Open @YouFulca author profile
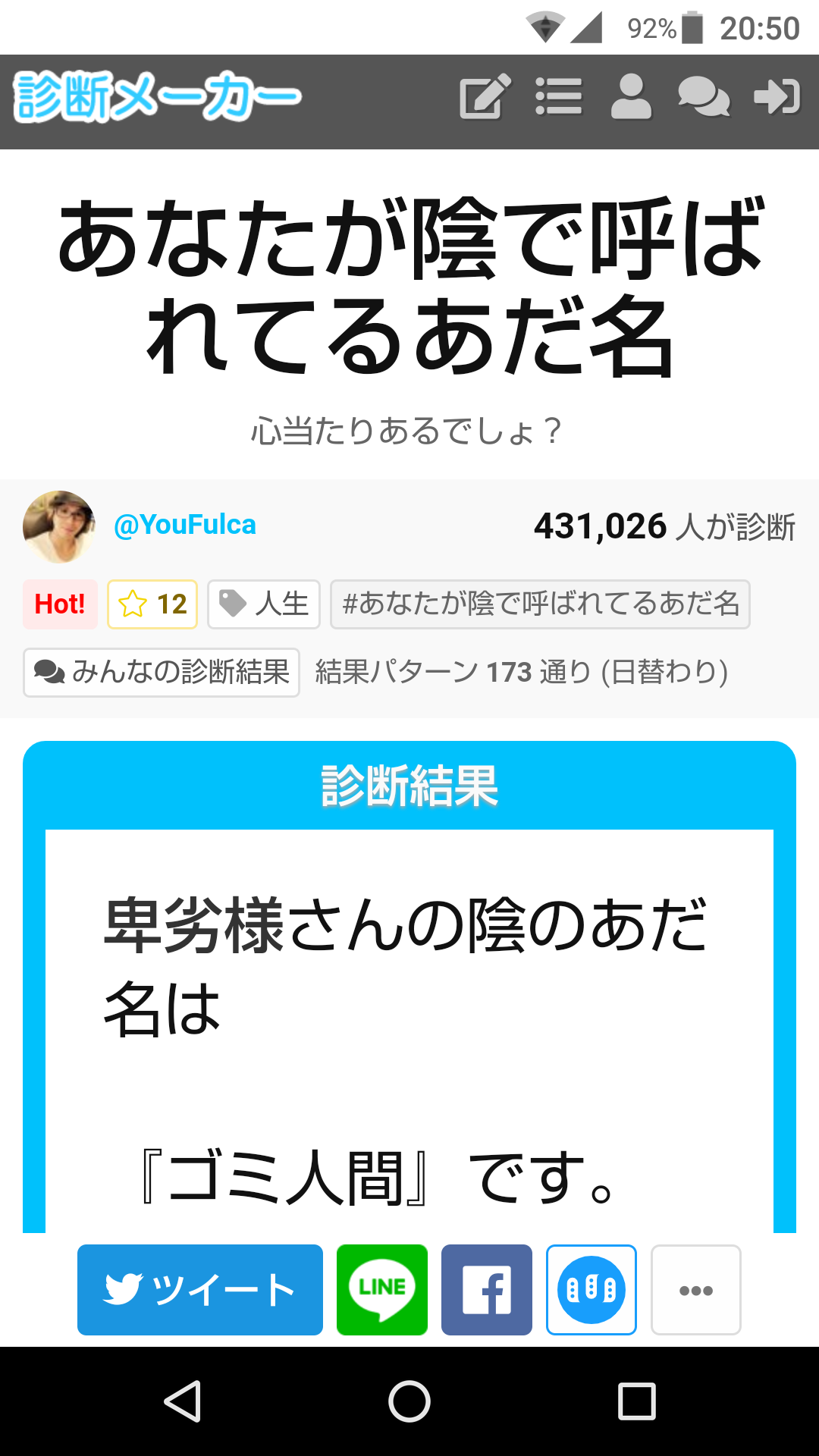Image resolution: width=819 pixels, height=1456 pixels. click(x=184, y=525)
